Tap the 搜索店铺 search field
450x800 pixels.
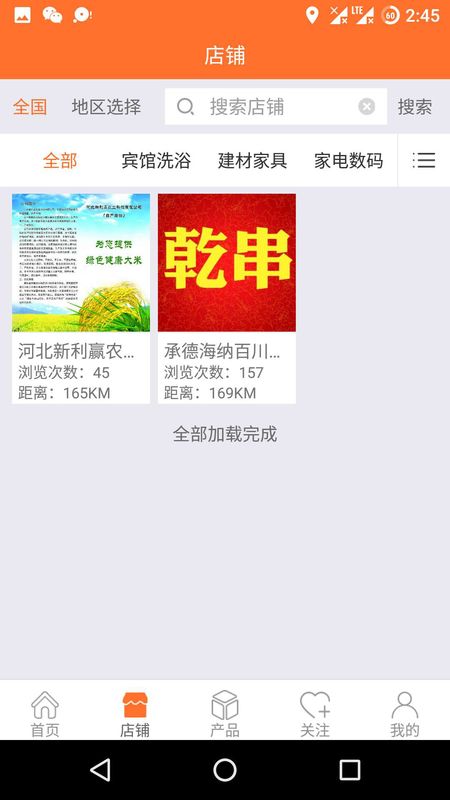[276, 107]
